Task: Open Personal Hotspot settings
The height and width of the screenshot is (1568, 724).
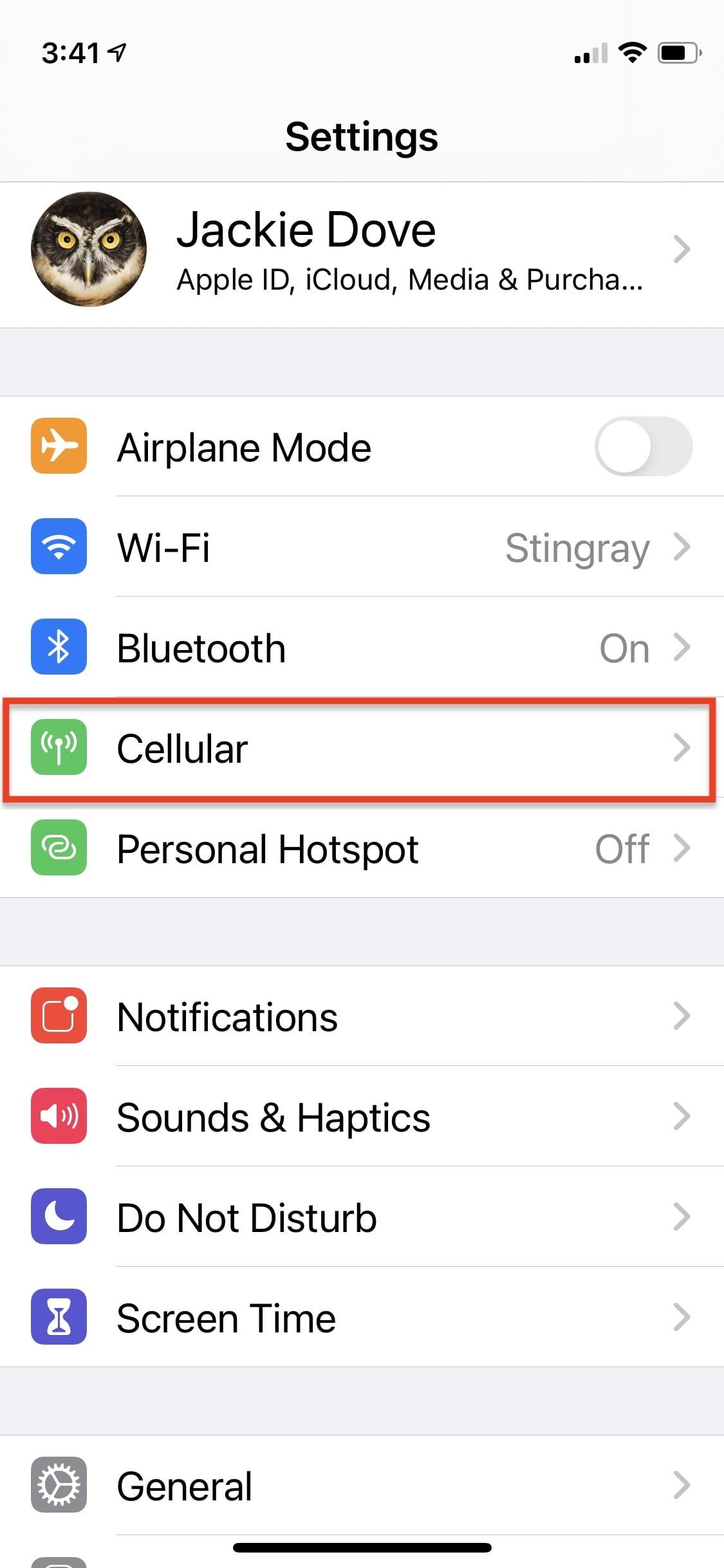Action: click(x=360, y=849)
